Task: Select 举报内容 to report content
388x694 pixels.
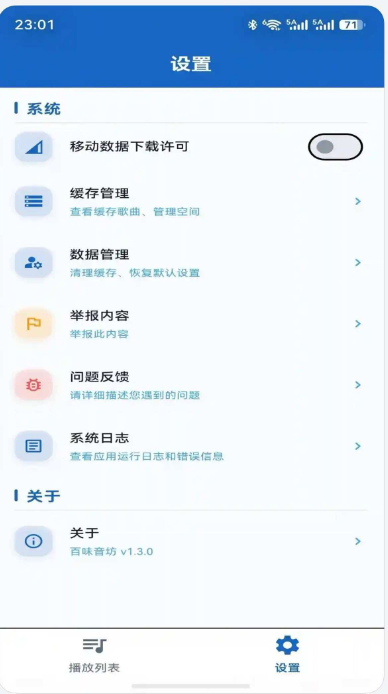Action: pos(191,324)
